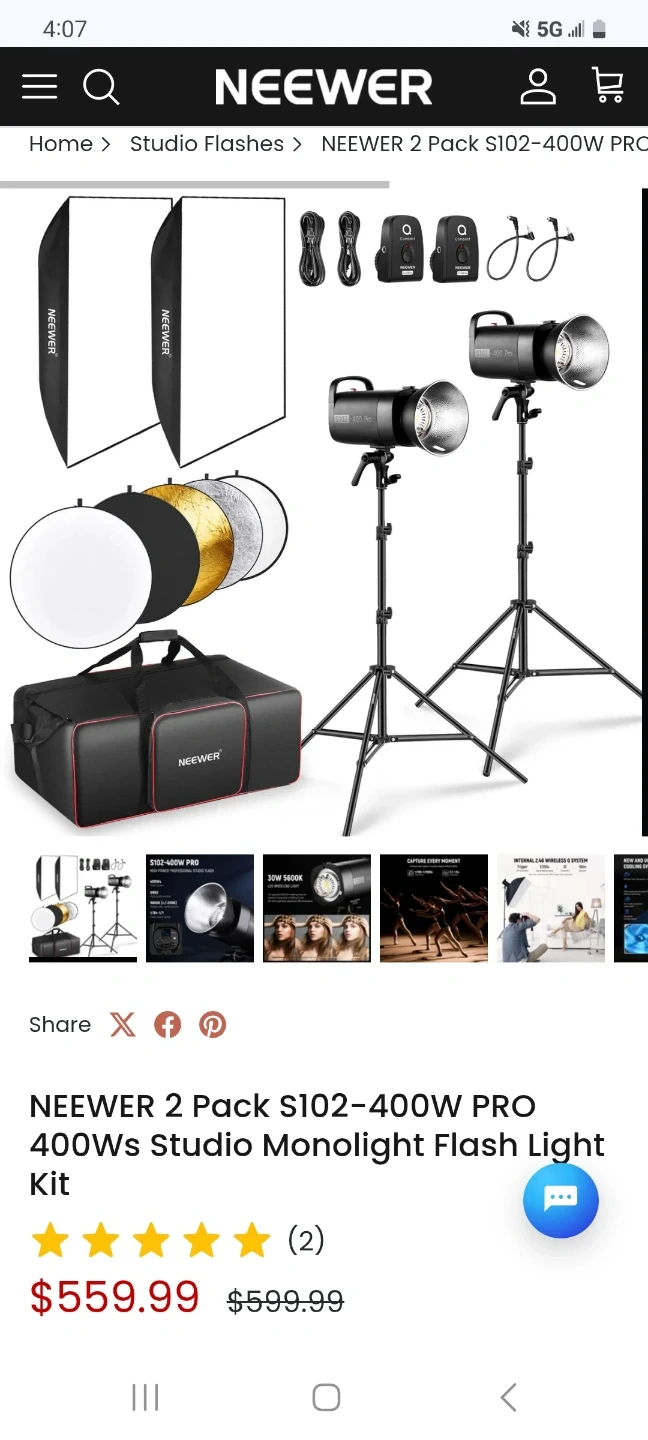Pin this product on Pinterest

point(212,1025)
